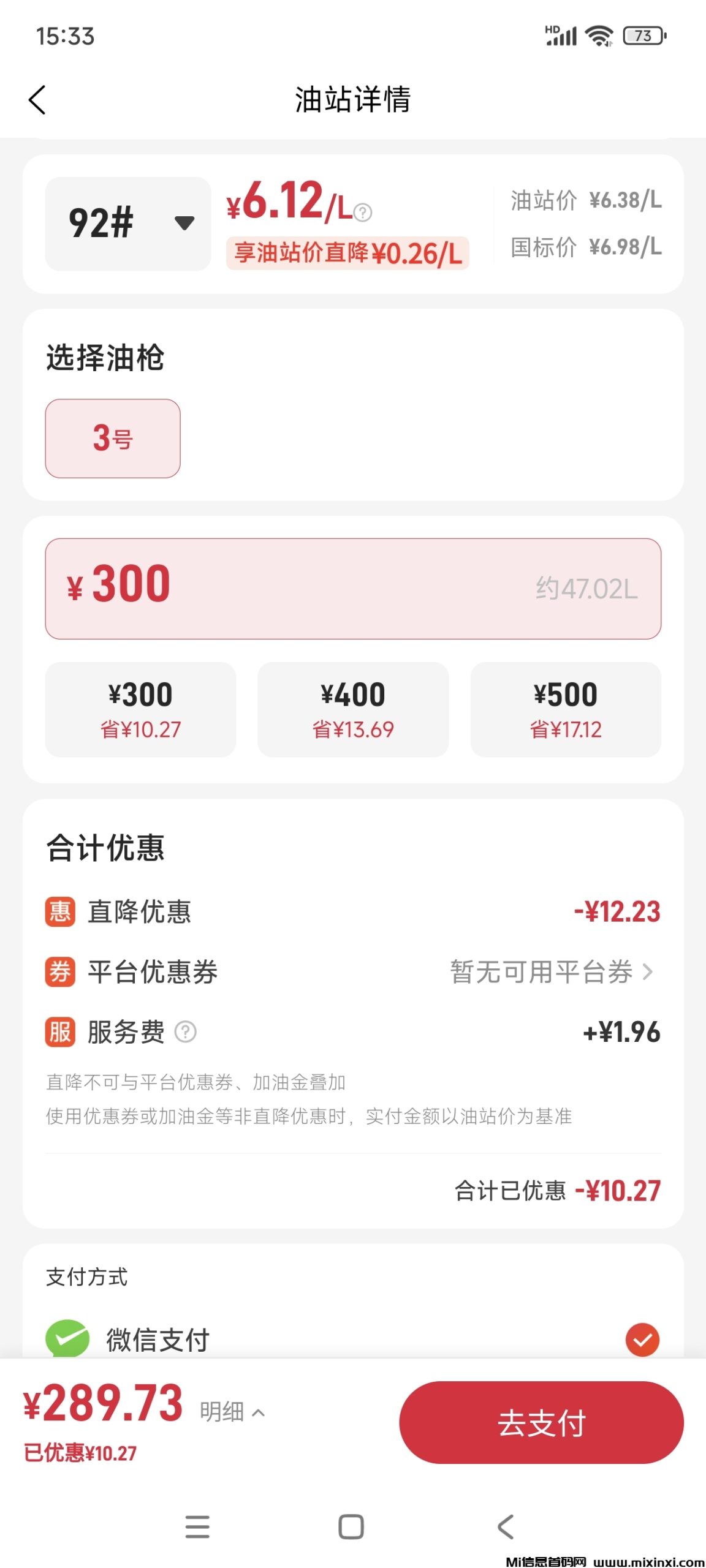The image size is (706, 1568).
Task: Tap the '券' platform coupon icon
Action: [x=60, y=972]
